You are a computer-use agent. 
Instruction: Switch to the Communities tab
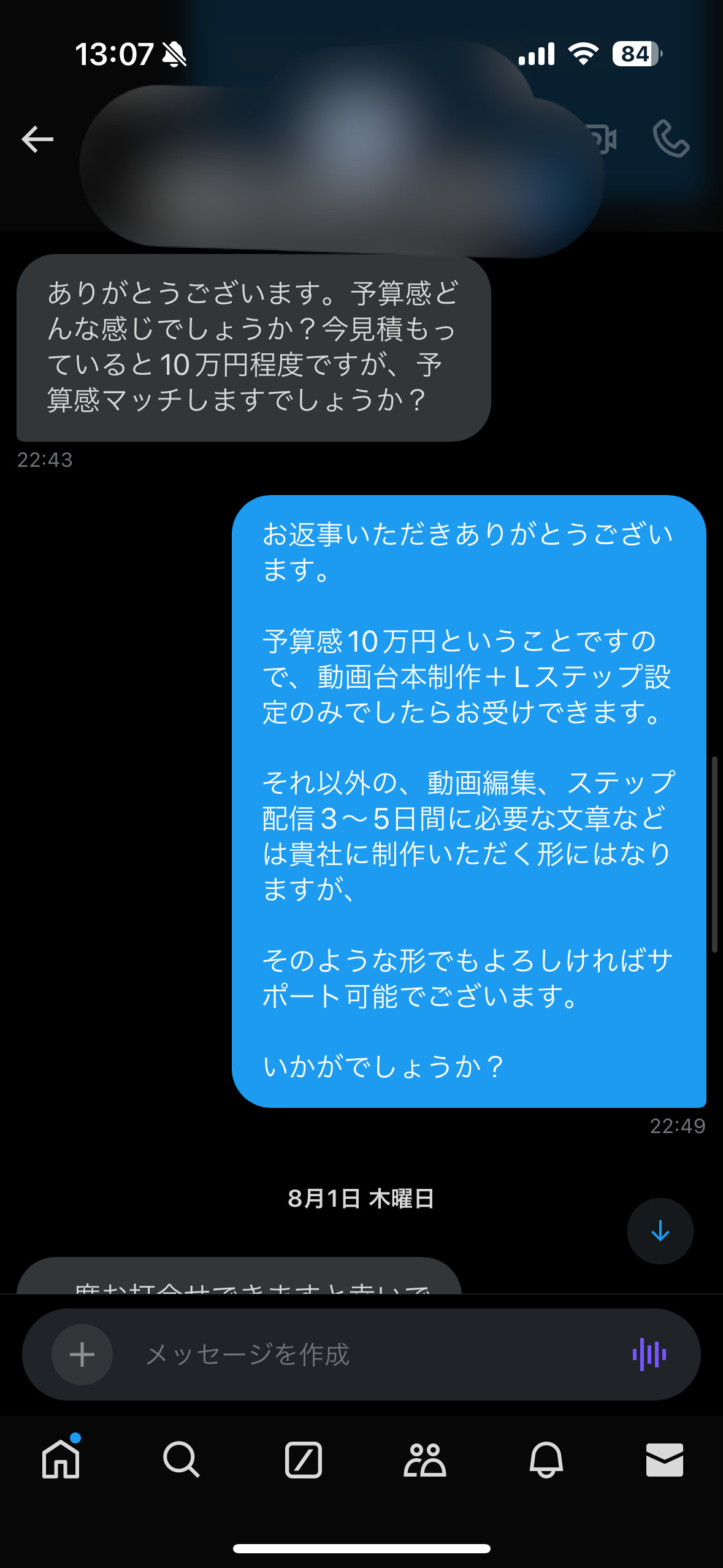pos(424,1459)
